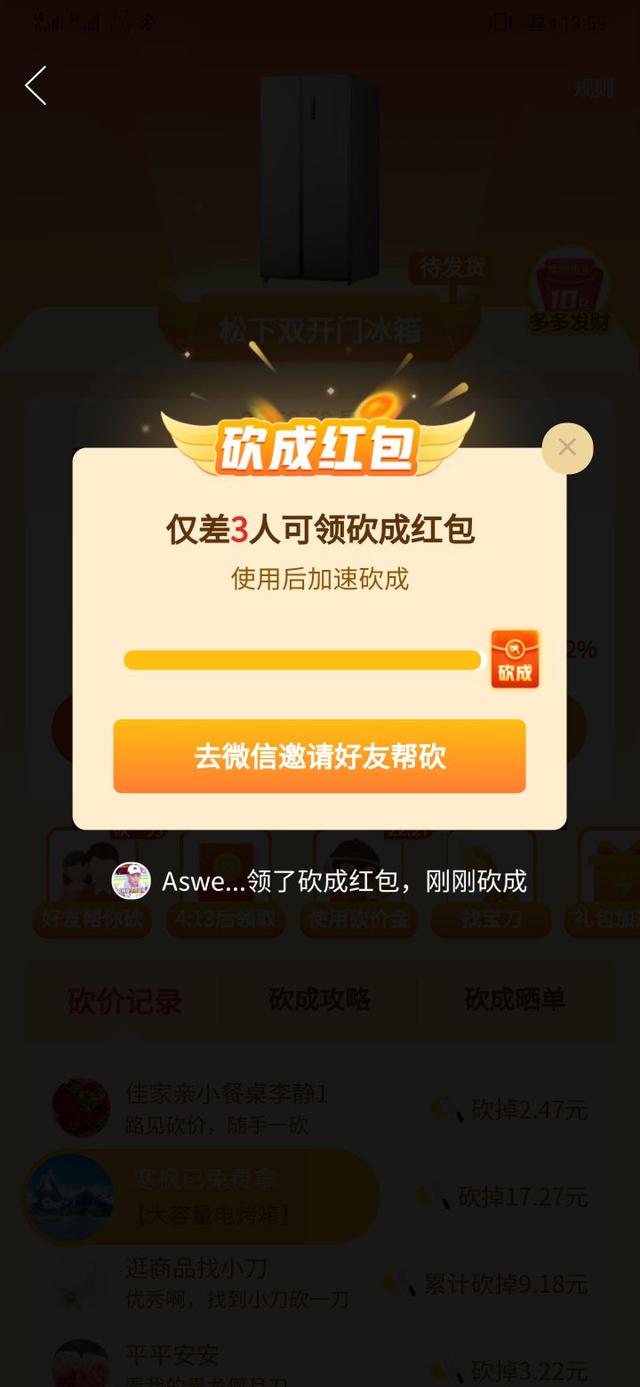Go back using the top-left arrow
The width and height of the screenshot is (640, 1387).
(x=36, y=86)
